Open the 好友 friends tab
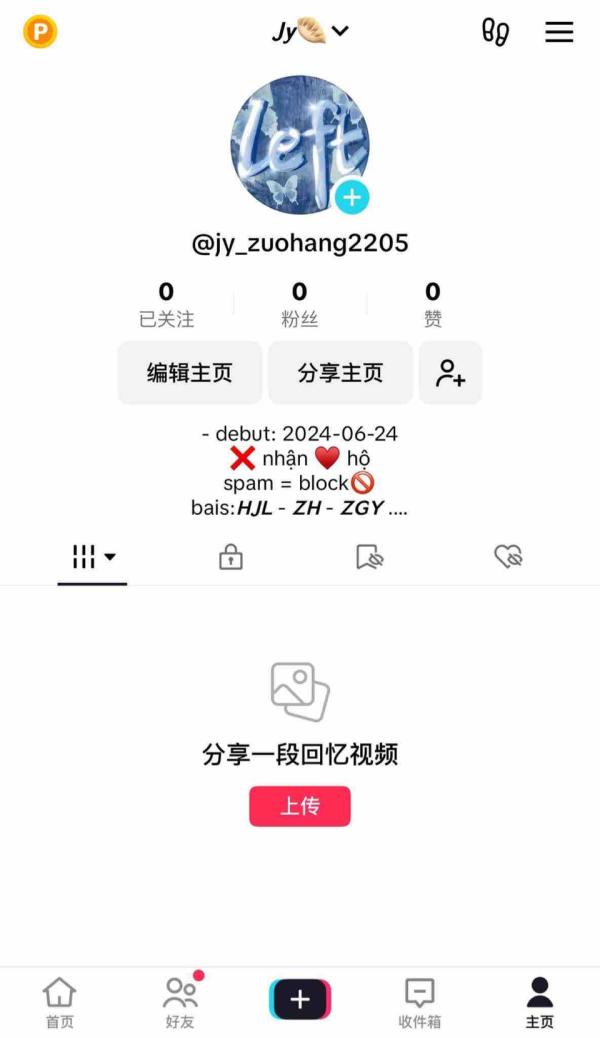The width and height of the screenshot is (600, 1038). [180, 1003]
